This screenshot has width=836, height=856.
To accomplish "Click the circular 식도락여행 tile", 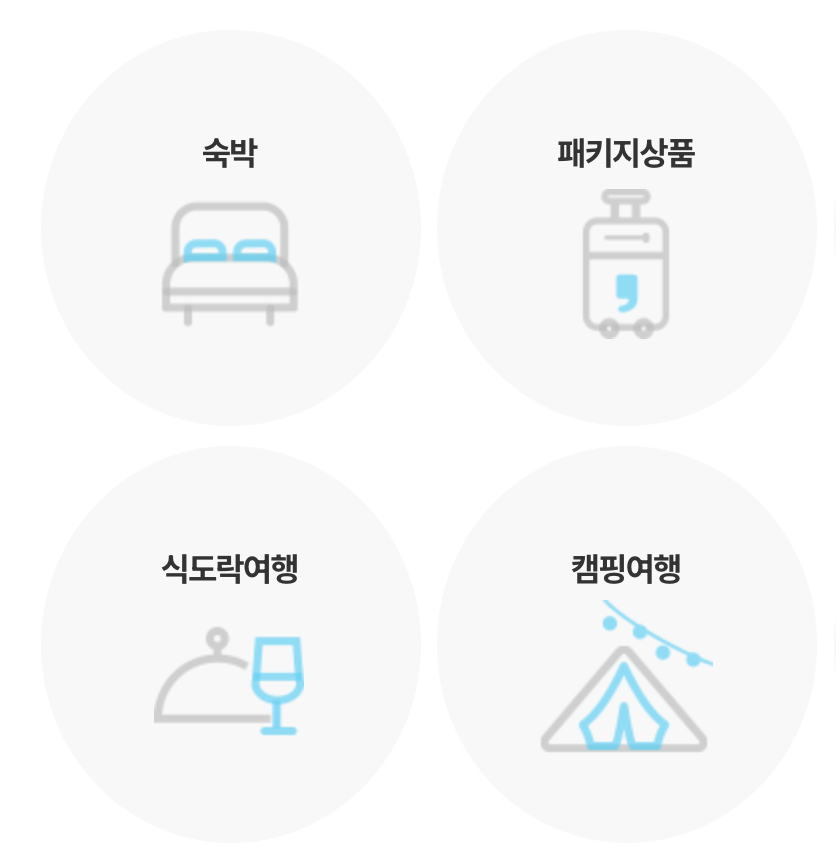I will click(x=229, y=645).
